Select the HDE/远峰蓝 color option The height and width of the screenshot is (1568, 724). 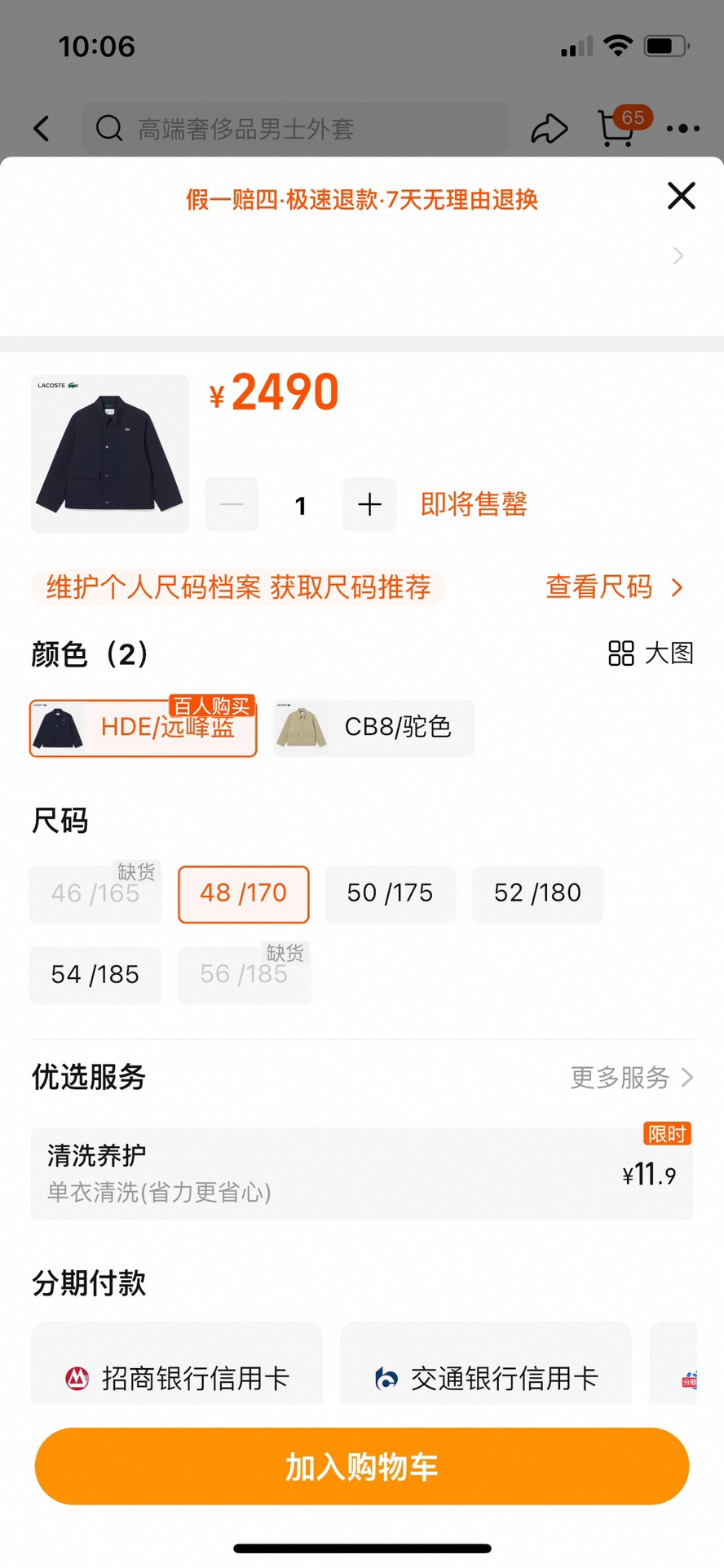click(x=143, y=728)
